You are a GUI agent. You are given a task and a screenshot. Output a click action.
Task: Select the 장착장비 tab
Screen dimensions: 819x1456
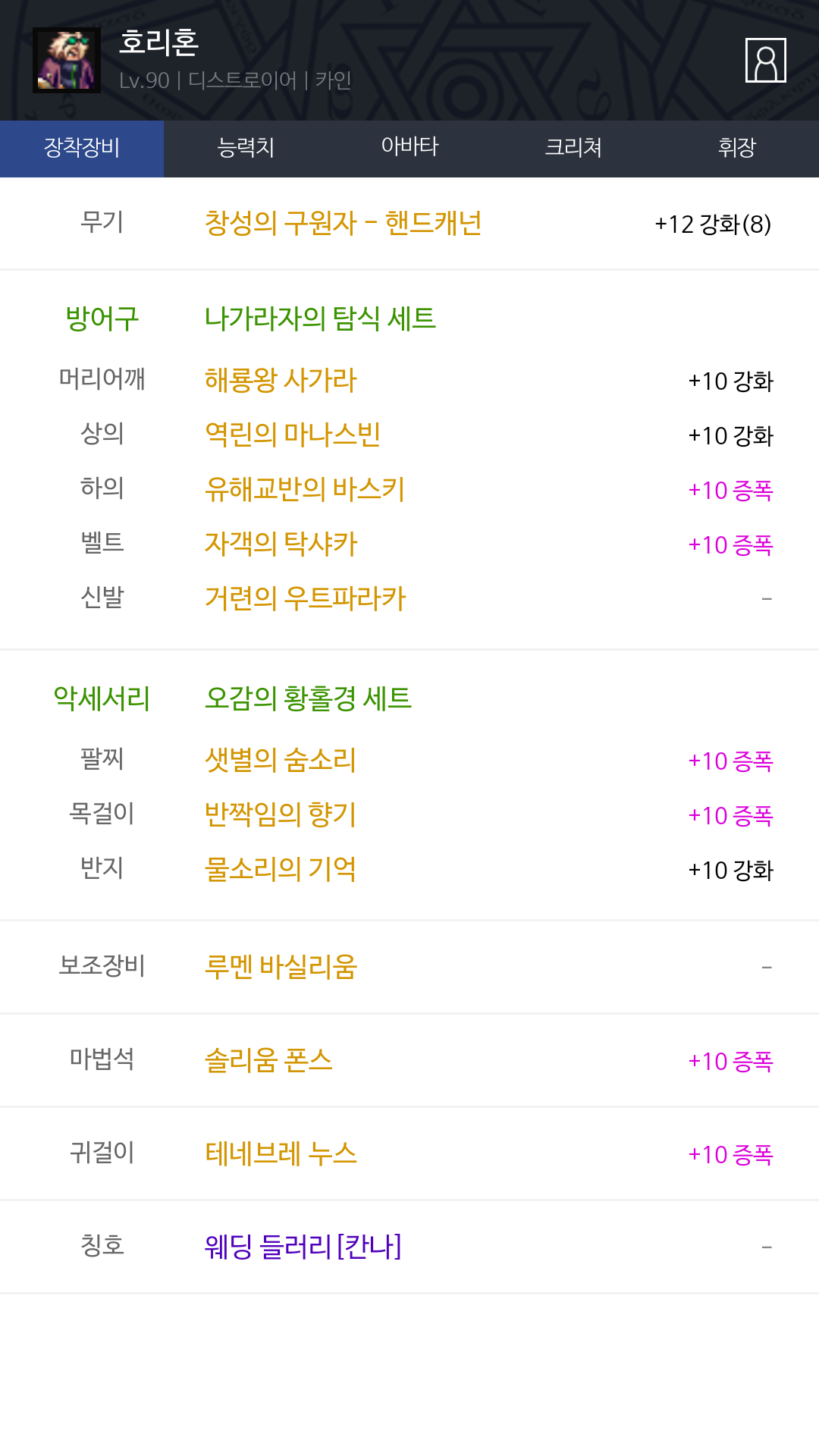(82, 148)
